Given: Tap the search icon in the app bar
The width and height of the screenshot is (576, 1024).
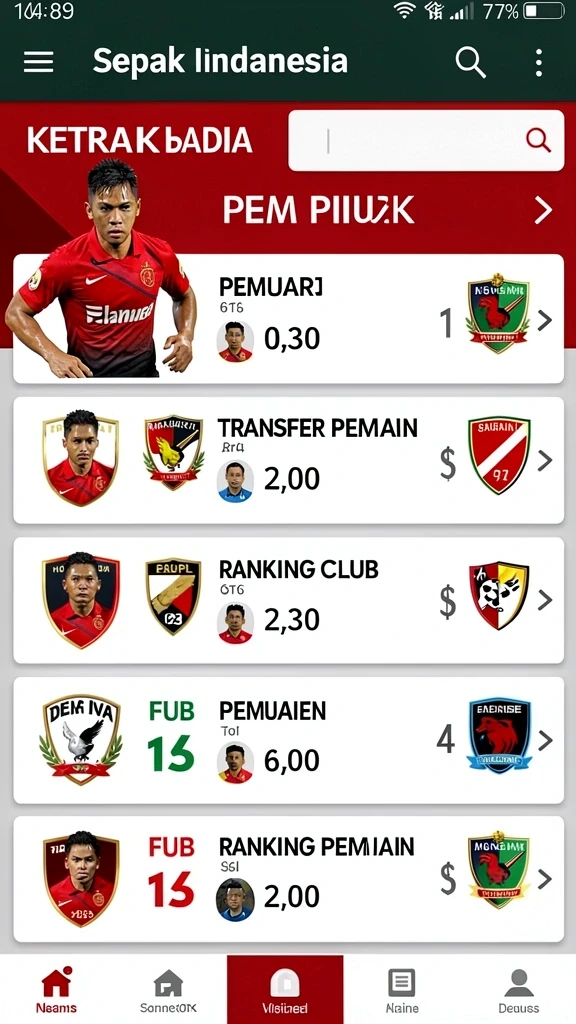Looking at the screenshot, I should [x=470, y=62].
